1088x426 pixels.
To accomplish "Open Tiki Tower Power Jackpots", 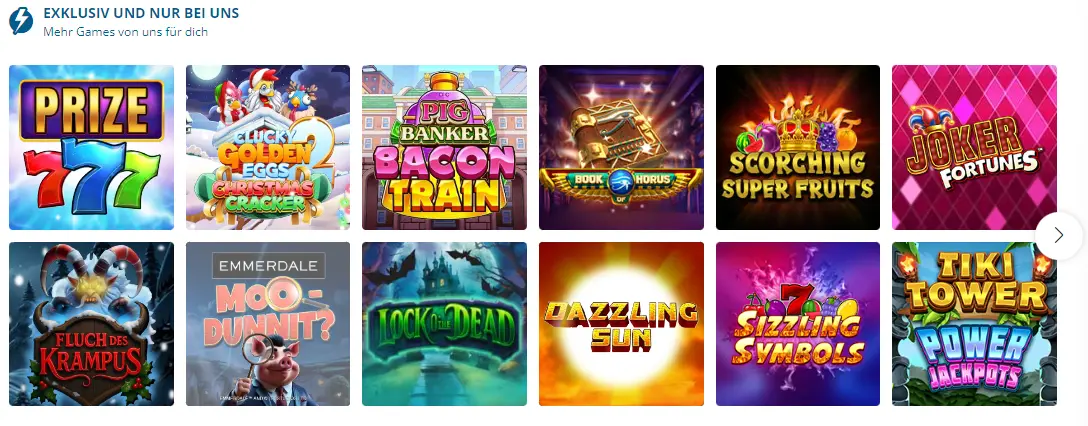I will [974, 324].
